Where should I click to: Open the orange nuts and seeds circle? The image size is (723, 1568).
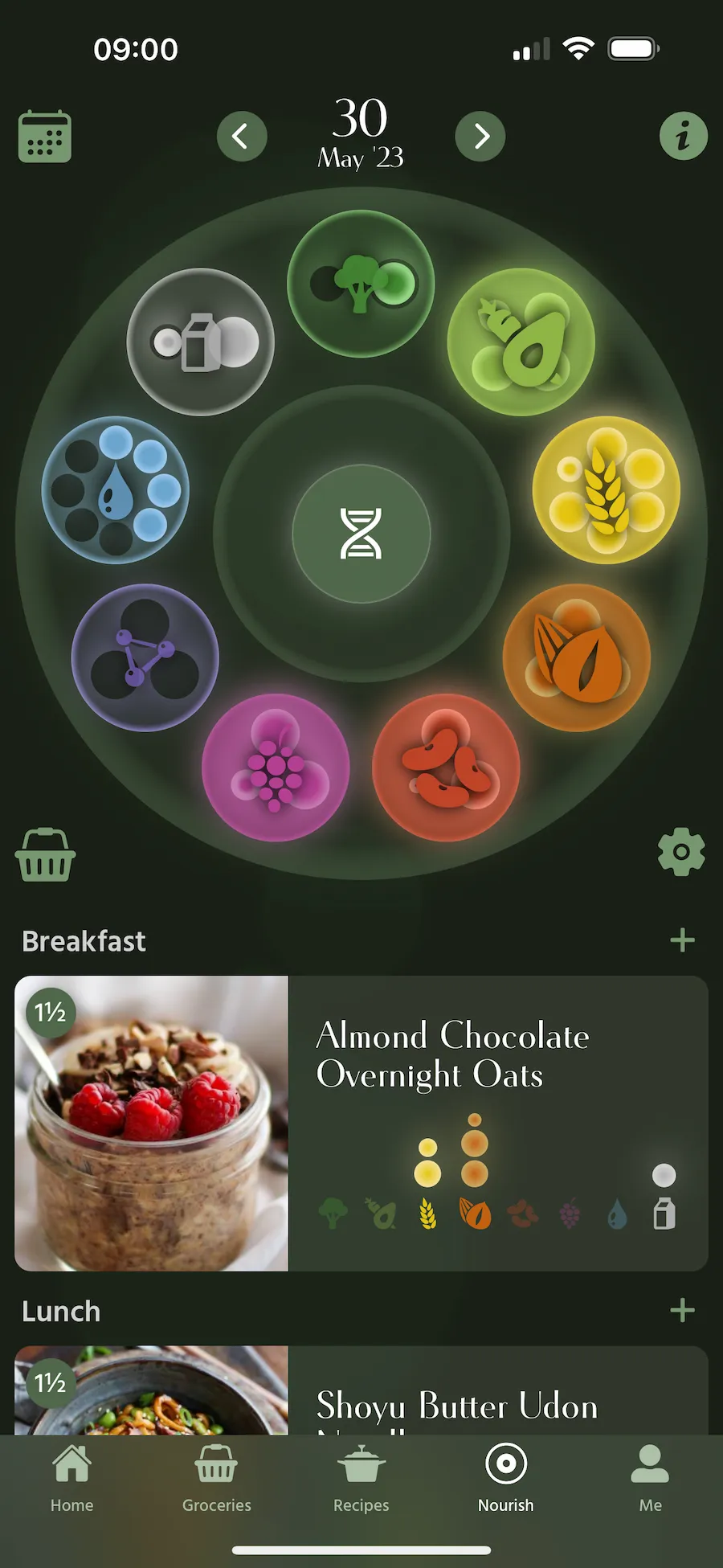coord(577,657)
